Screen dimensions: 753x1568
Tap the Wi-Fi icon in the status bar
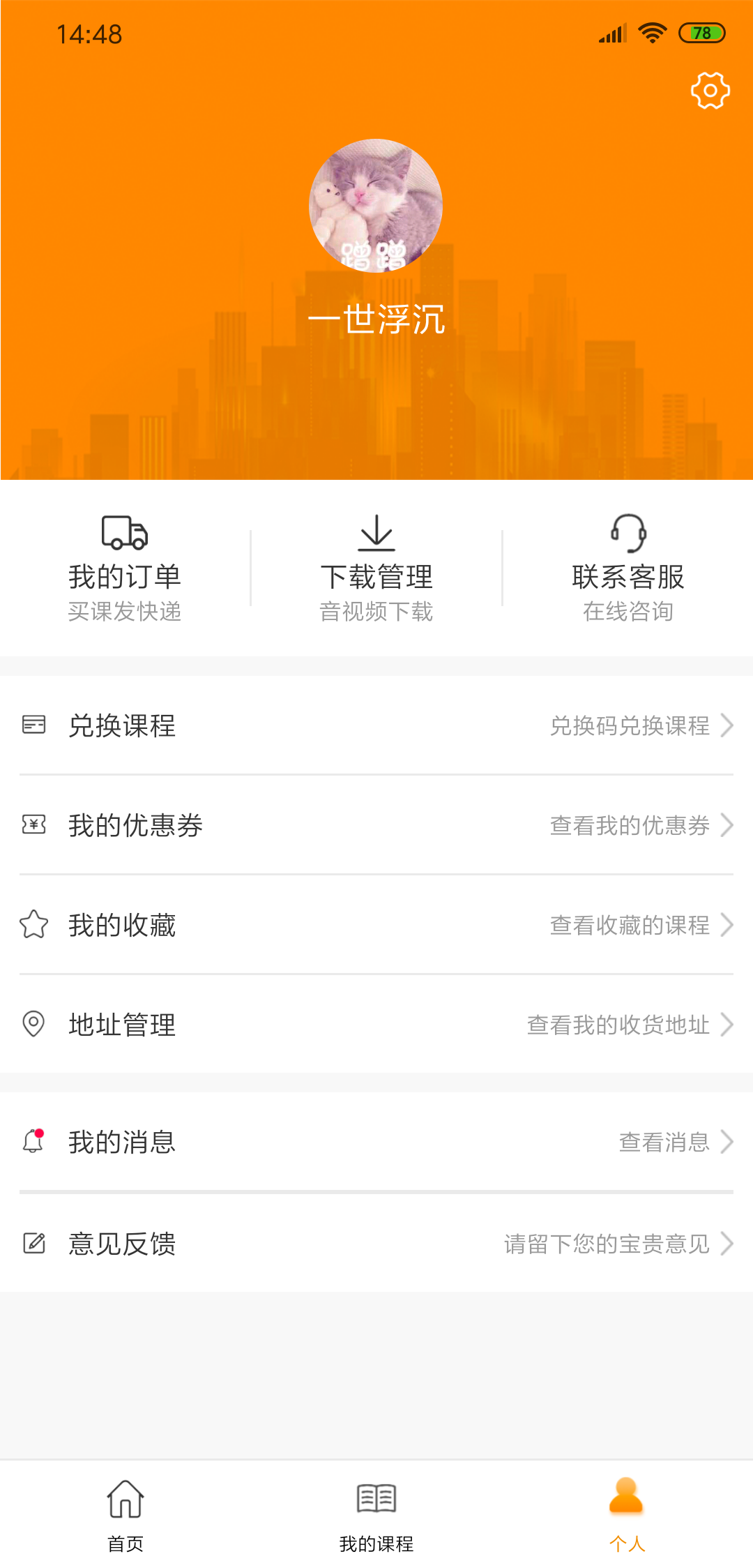click(x=653, y=31)
